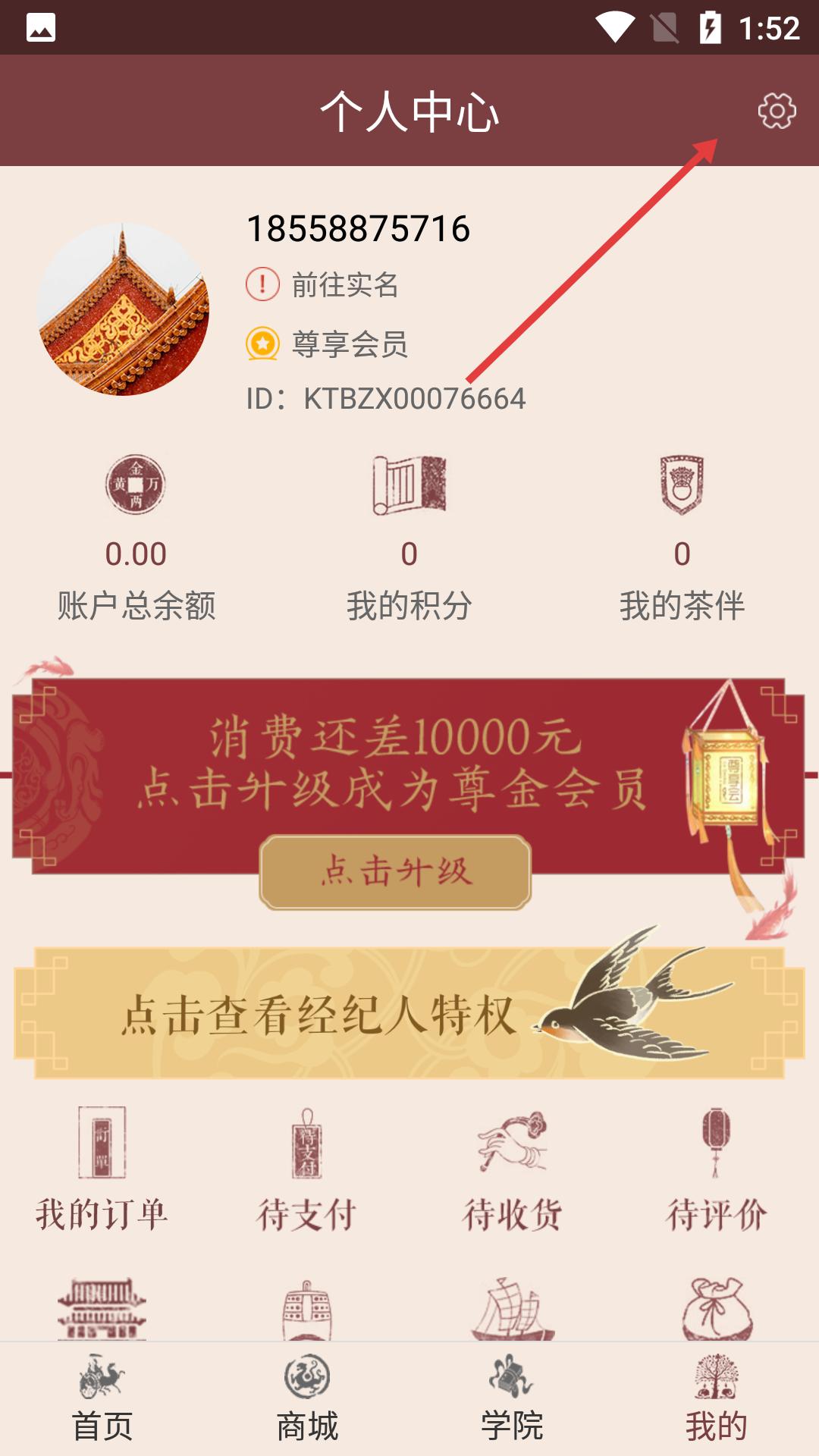Open the settings gear icon
This screenshot has width=819, height=1456.
(777, 111)
